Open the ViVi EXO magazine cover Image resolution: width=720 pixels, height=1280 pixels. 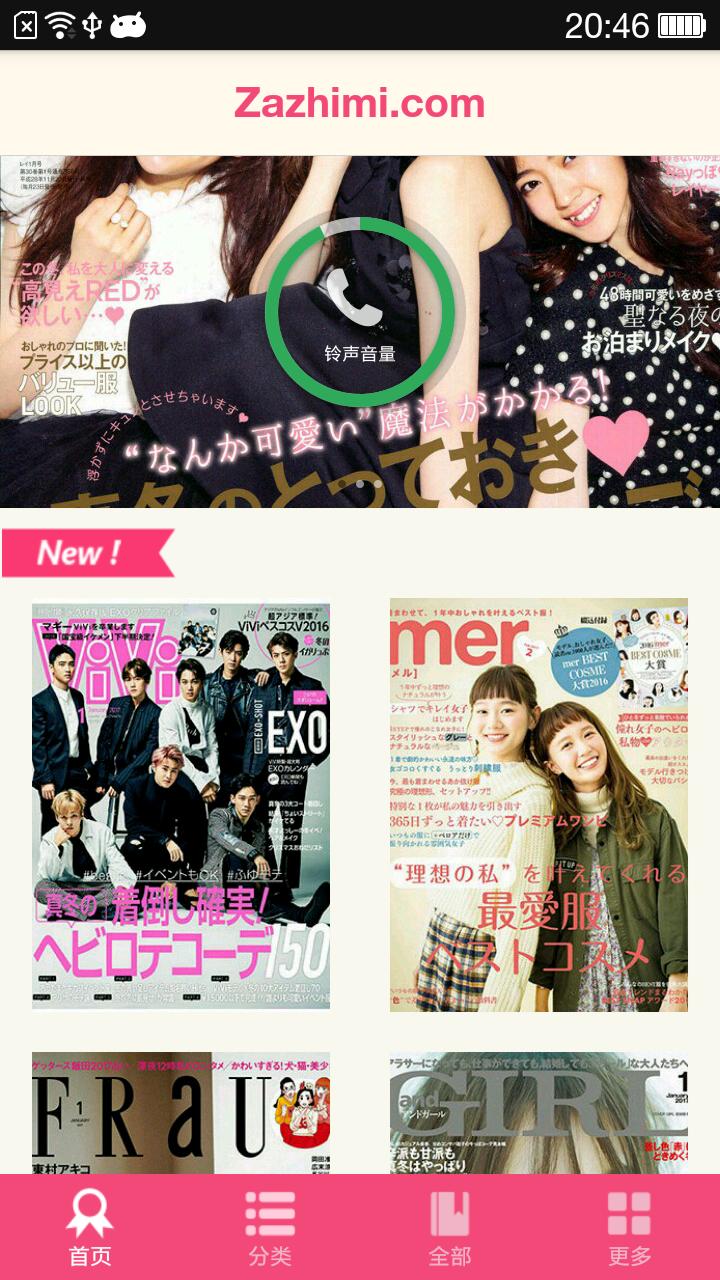(181, 804)
